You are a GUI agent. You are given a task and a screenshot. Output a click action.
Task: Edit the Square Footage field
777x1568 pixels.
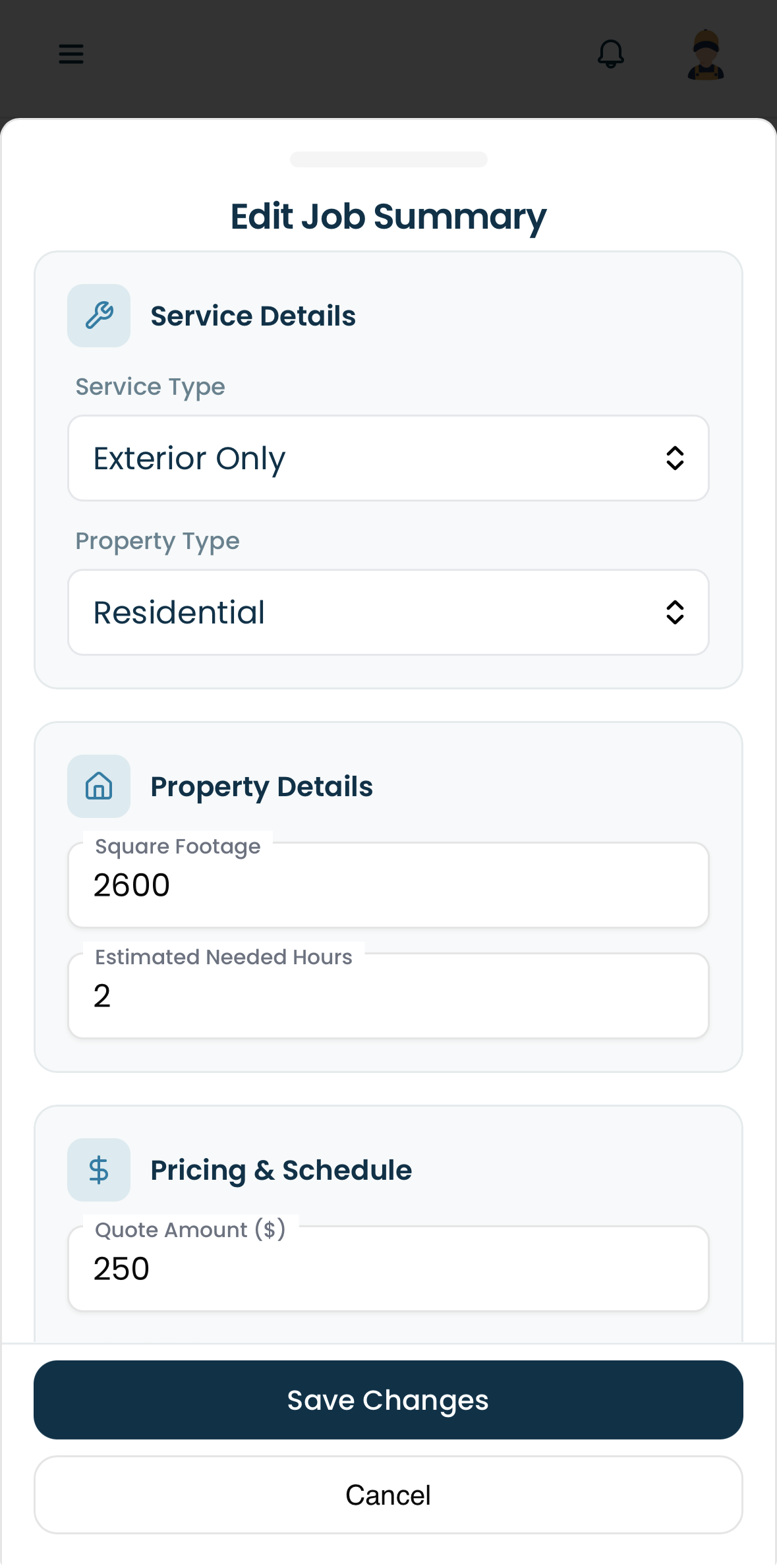(388, 885)
